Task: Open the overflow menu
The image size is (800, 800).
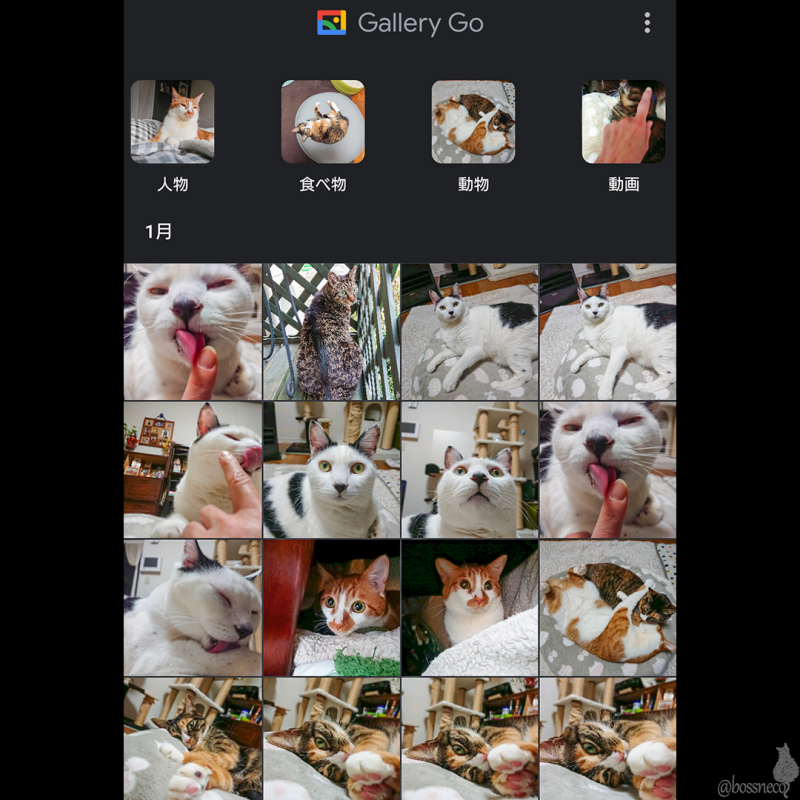Action: pyautogui.click(x=647, y=23)
